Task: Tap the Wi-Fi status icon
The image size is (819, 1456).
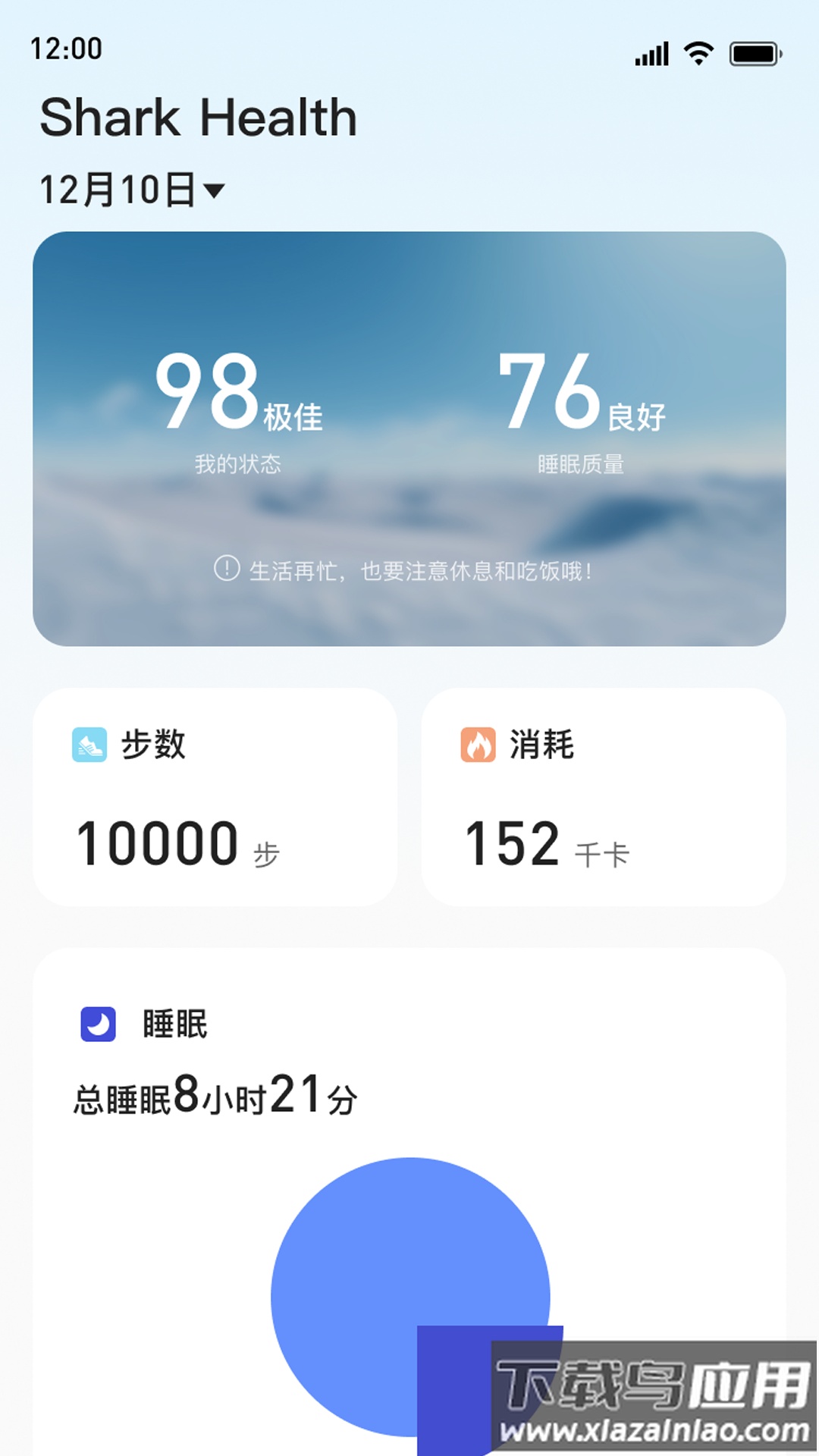Action: click(698, 52)
